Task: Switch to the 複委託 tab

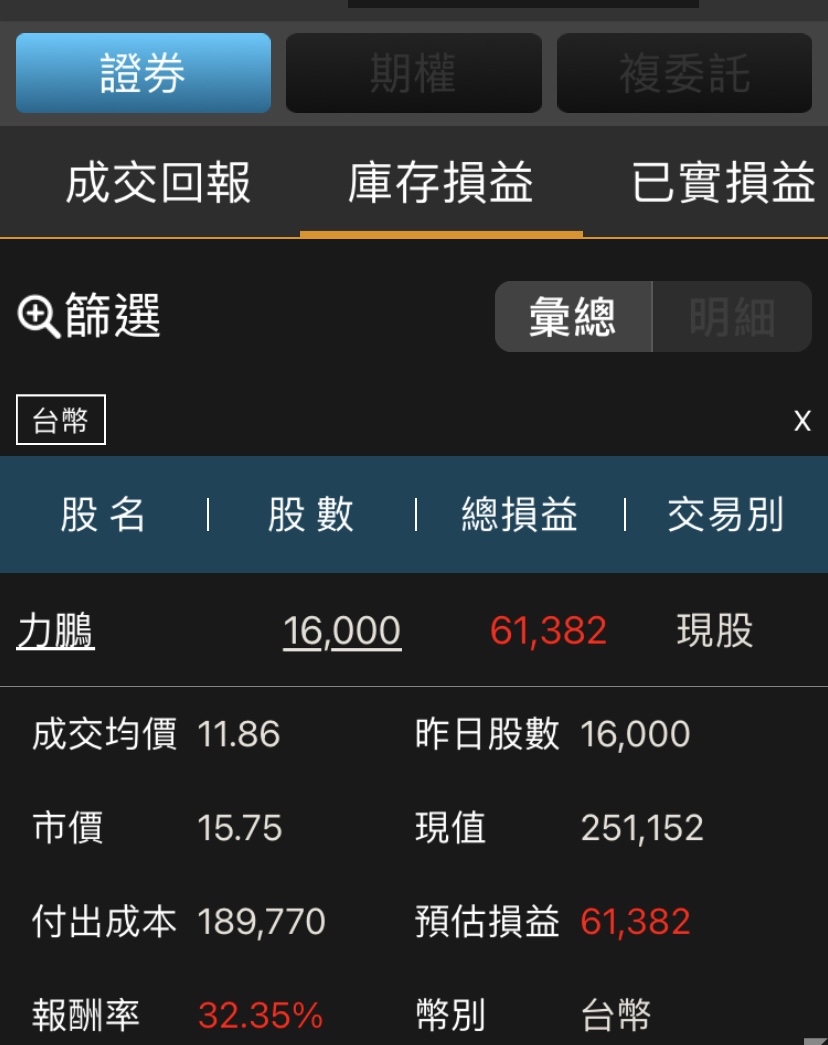Action: click(x=684, y=73)
